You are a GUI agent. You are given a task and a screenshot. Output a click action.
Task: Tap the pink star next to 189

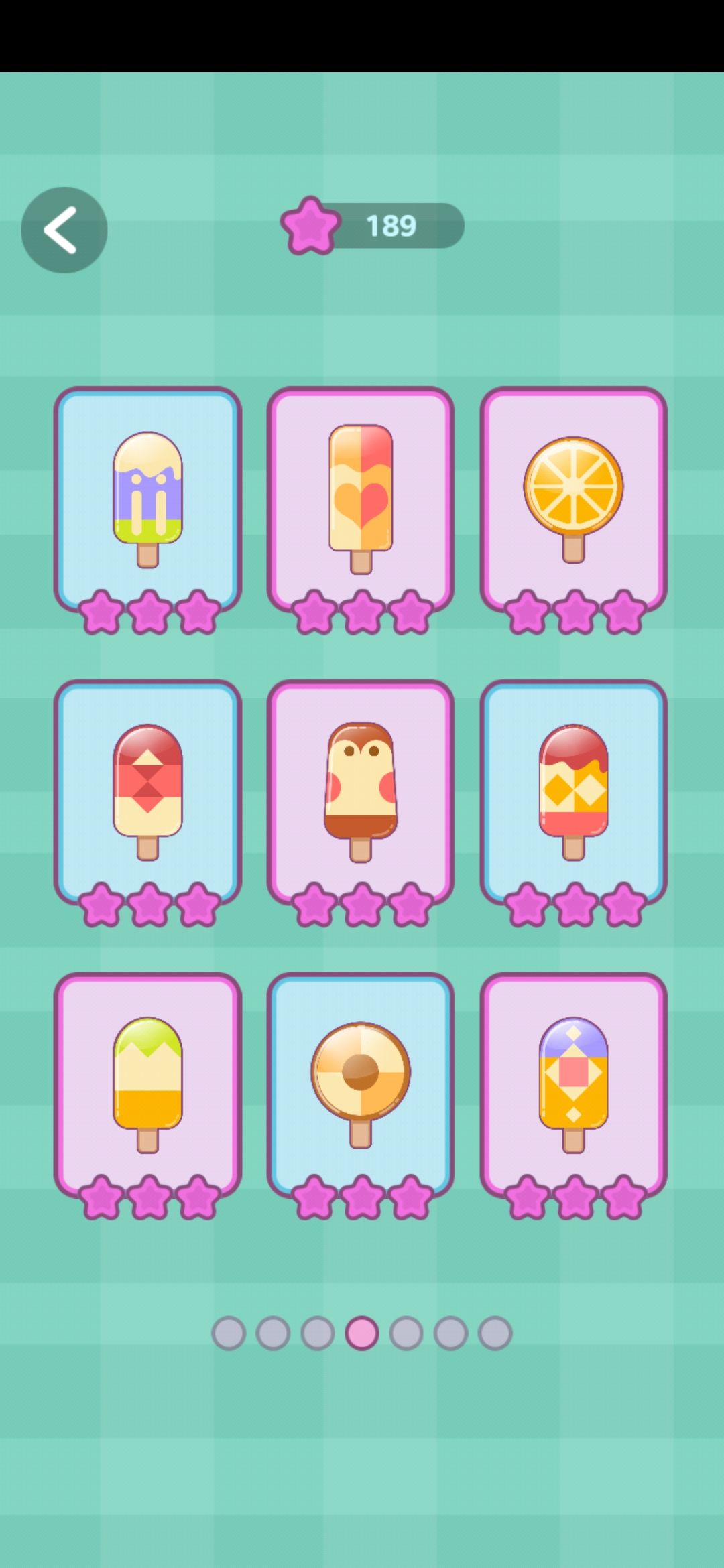[310, 226]
